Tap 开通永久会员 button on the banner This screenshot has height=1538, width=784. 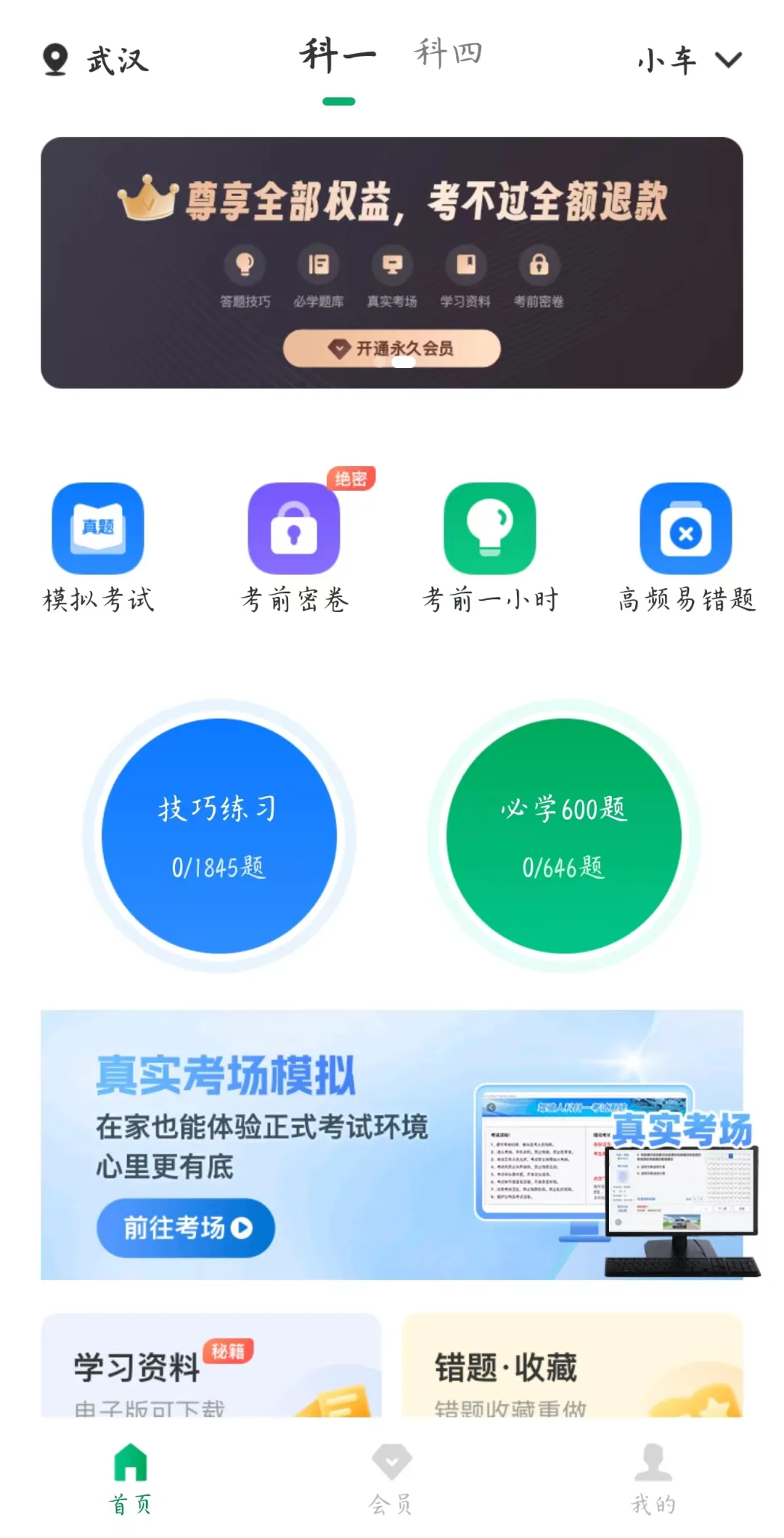tap(392, 349)
